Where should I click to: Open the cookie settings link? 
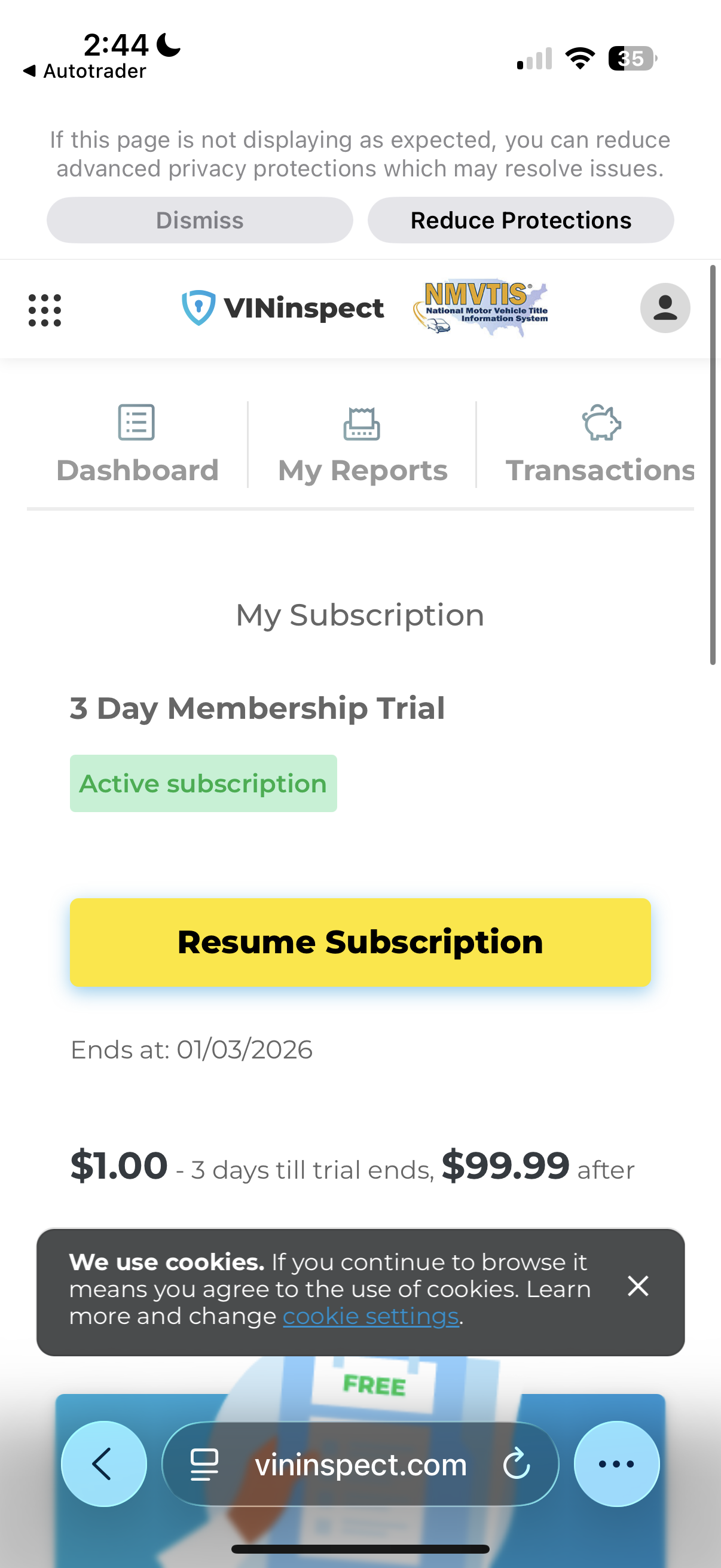[371, 1317]
